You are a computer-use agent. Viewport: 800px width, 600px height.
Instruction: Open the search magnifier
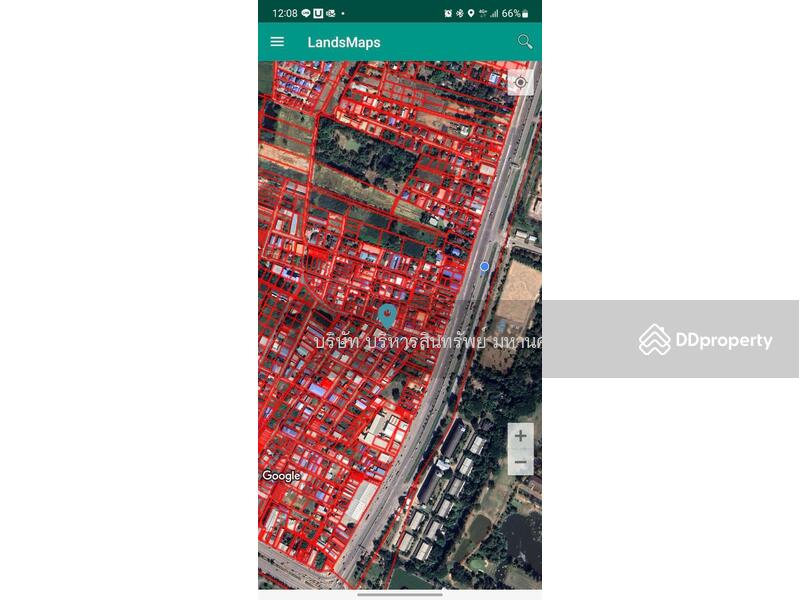pyautogui.click(x=524, y=42)
